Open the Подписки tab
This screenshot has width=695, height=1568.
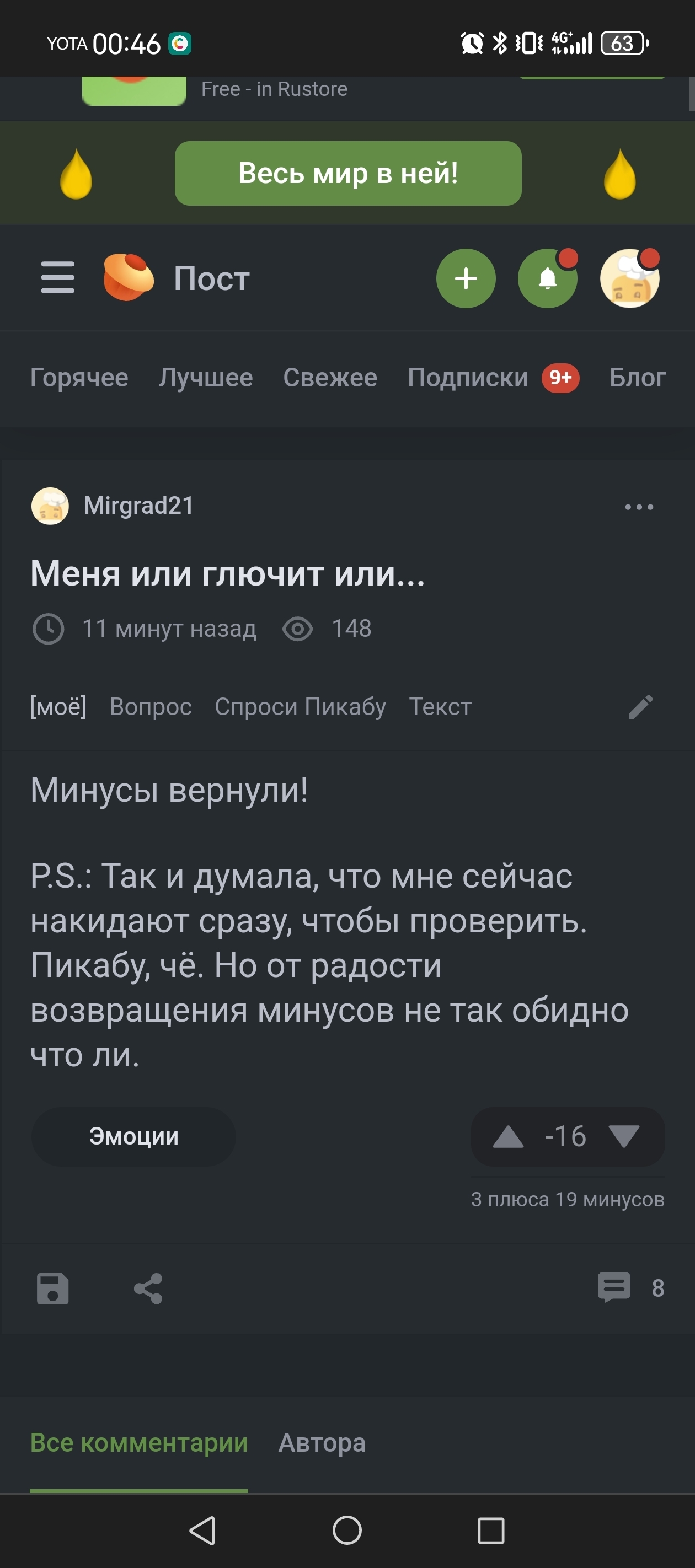(x=468, y=378)
